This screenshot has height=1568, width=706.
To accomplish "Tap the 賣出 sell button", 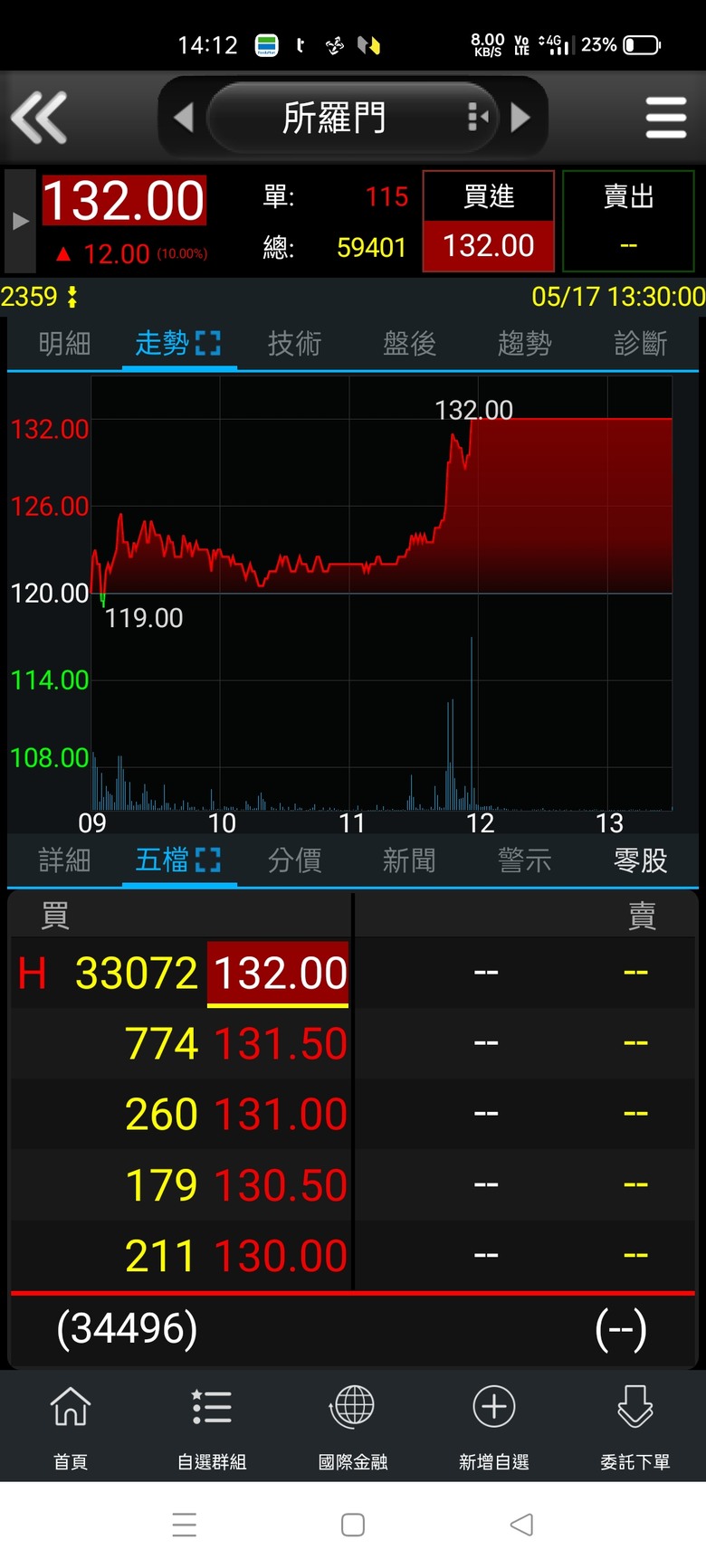I will 628,221.
